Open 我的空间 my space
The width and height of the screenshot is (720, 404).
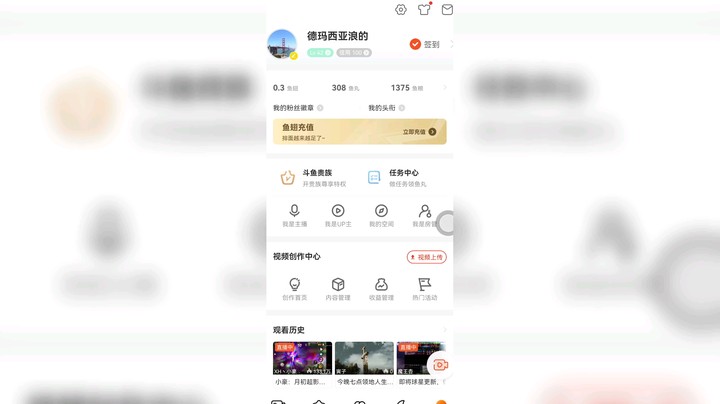381,215
